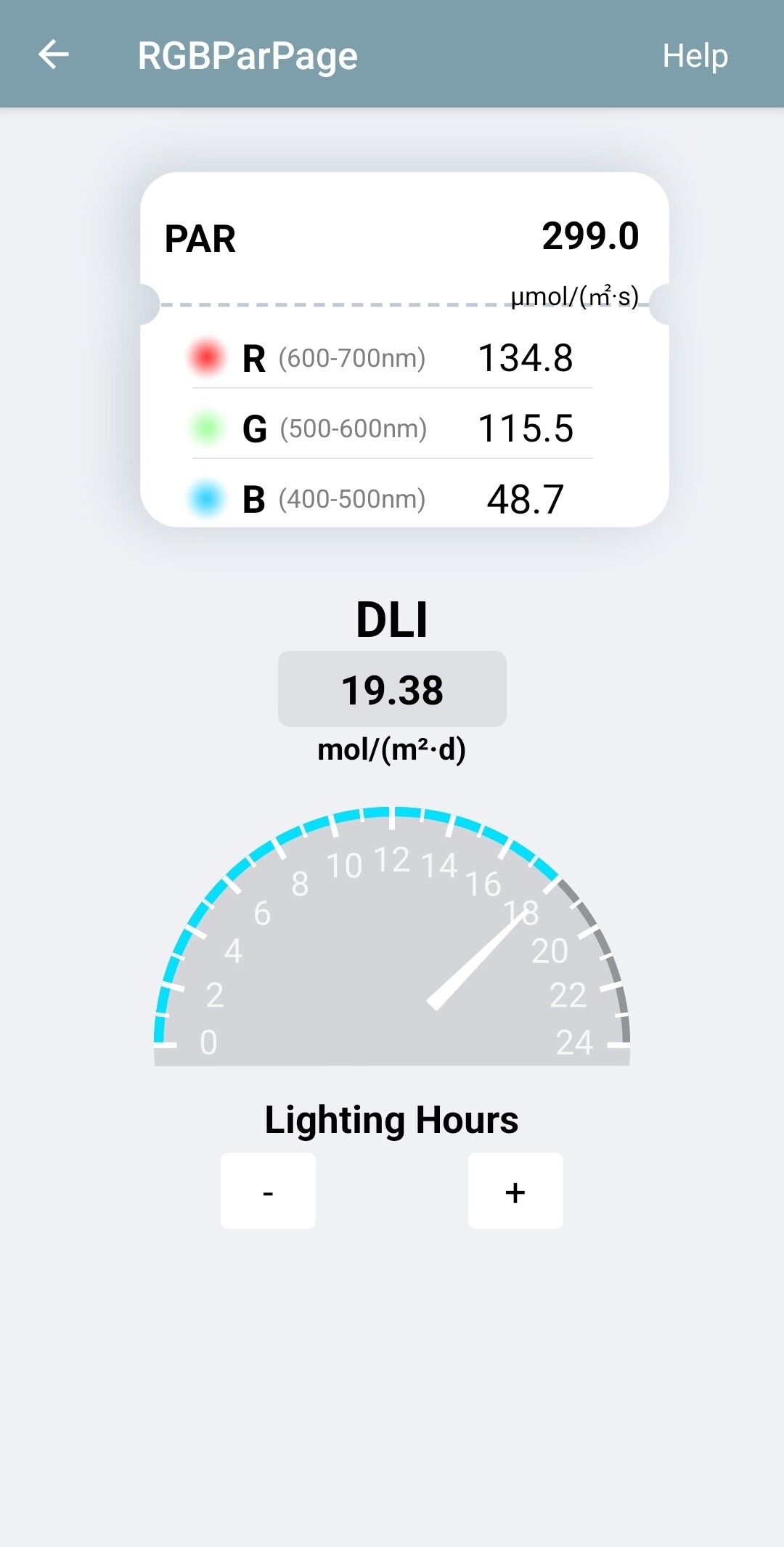This screenshot has width=784, height=1547.
Task: Decrease Lighting Hours with minus button
Action: click(x=268, y=1191)
